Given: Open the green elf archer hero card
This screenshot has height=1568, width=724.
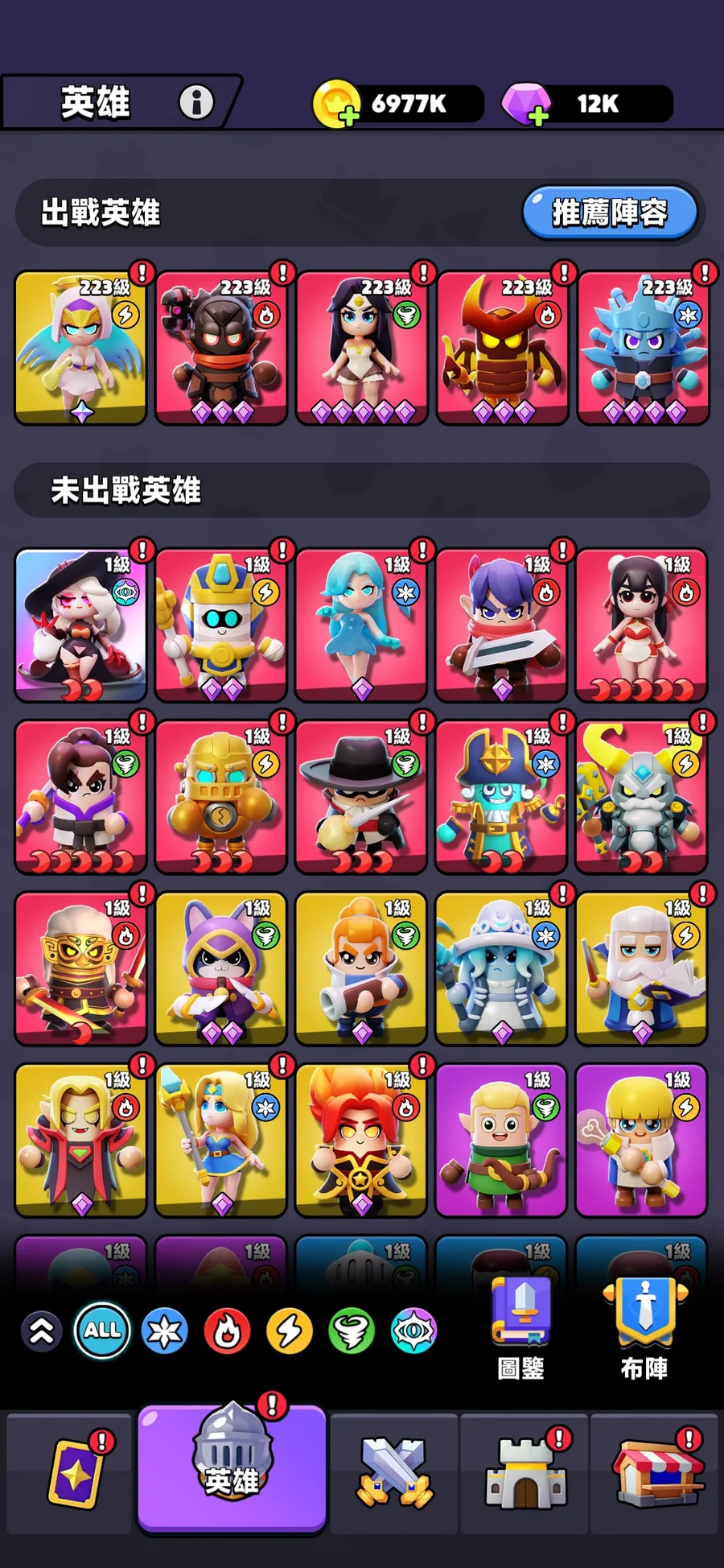Looking at the screenshot, I should (x=500, y=1140).
